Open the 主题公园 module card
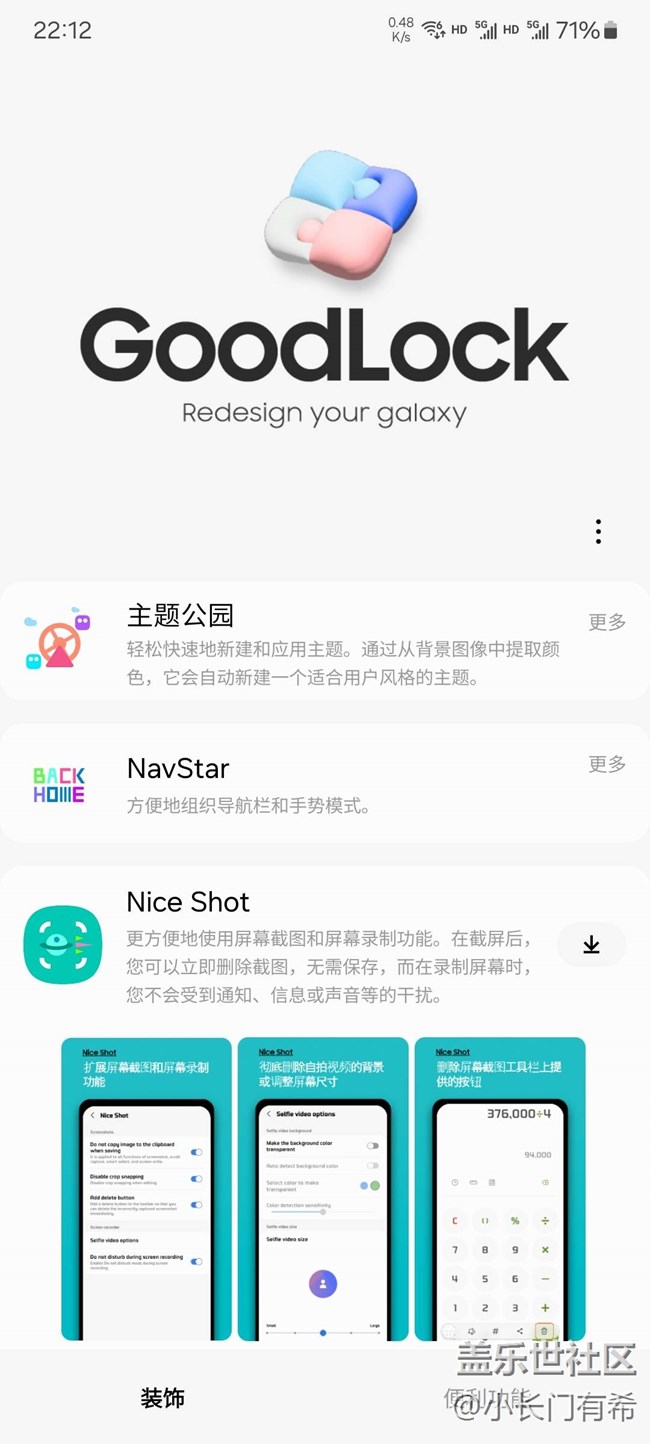The height and width of the screenshot is (1444, 650). (325, 641)
